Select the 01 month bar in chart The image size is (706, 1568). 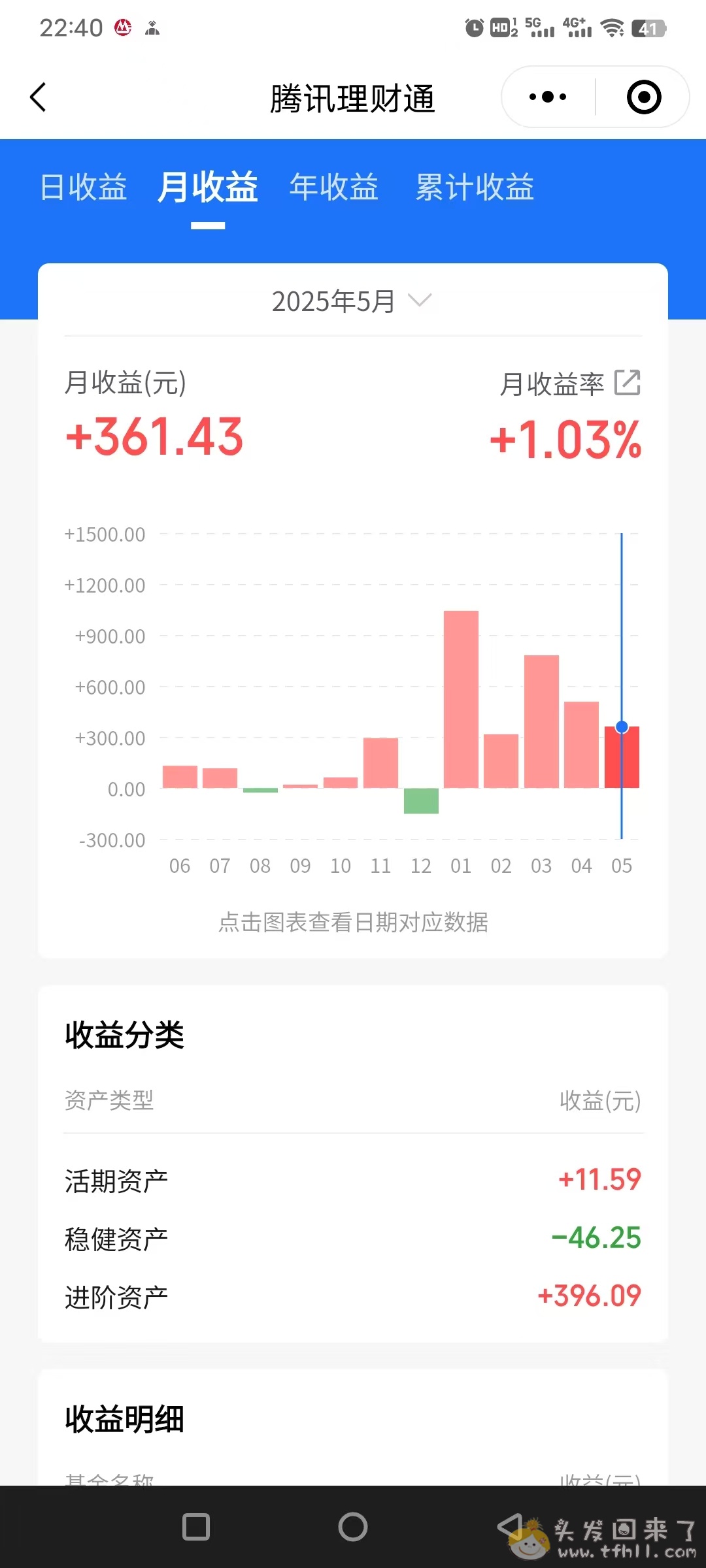[461, 699]
